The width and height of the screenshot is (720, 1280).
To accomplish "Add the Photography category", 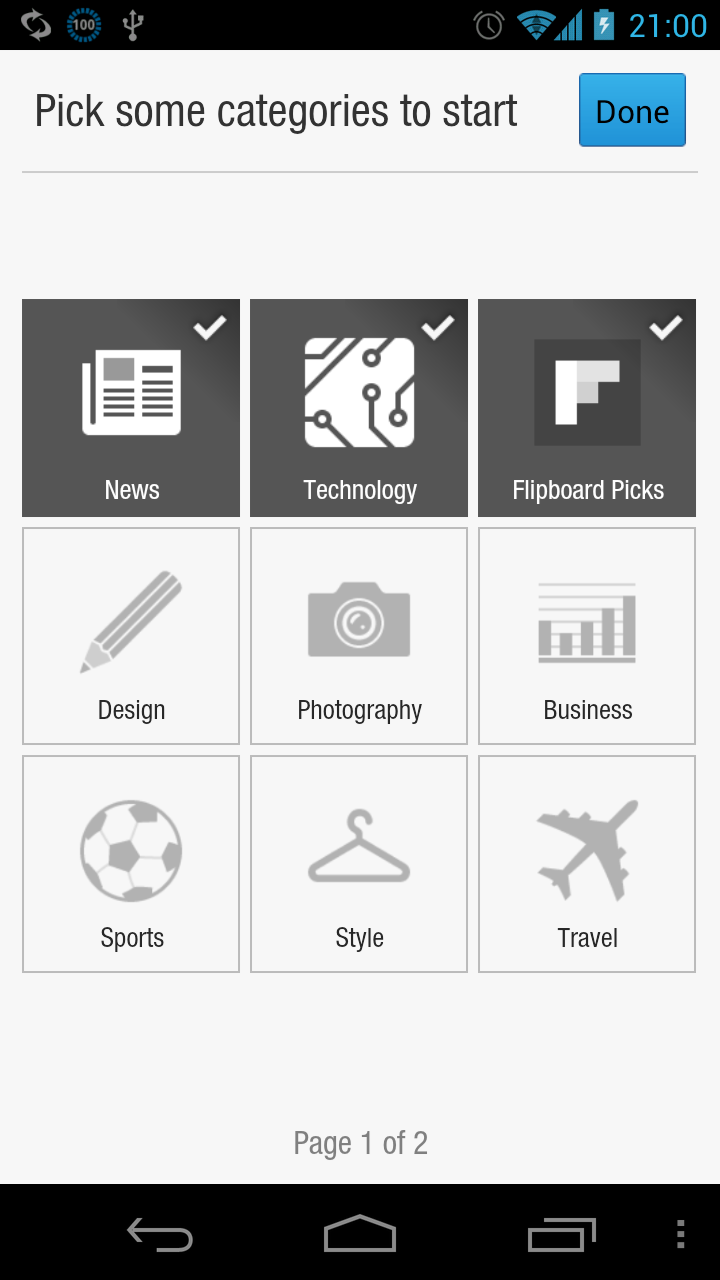I will pyautogui.click(x=359, y=636).
